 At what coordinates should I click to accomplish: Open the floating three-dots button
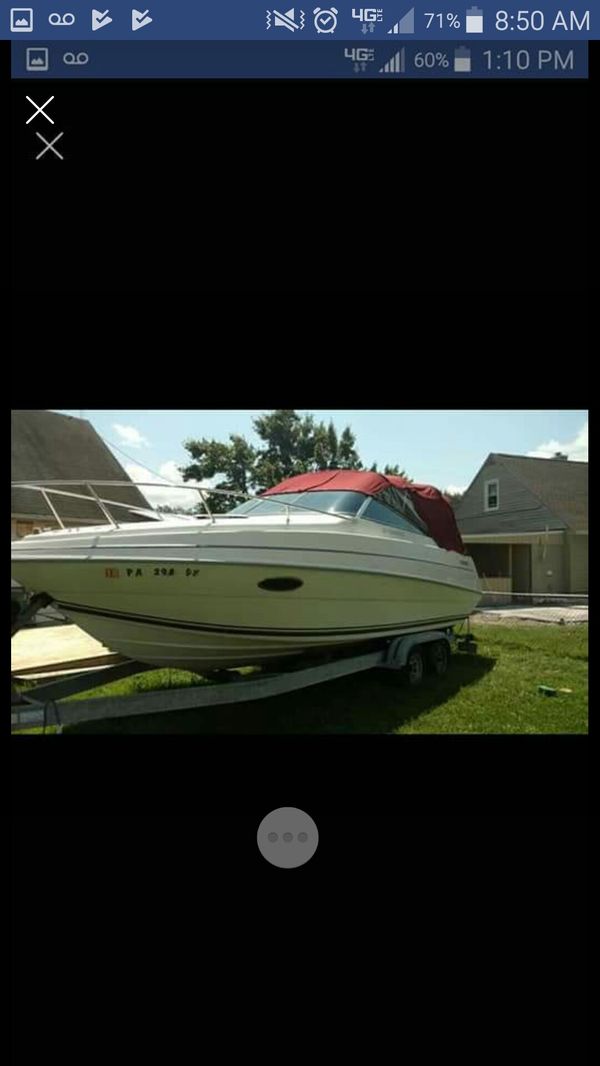(288, 837)
